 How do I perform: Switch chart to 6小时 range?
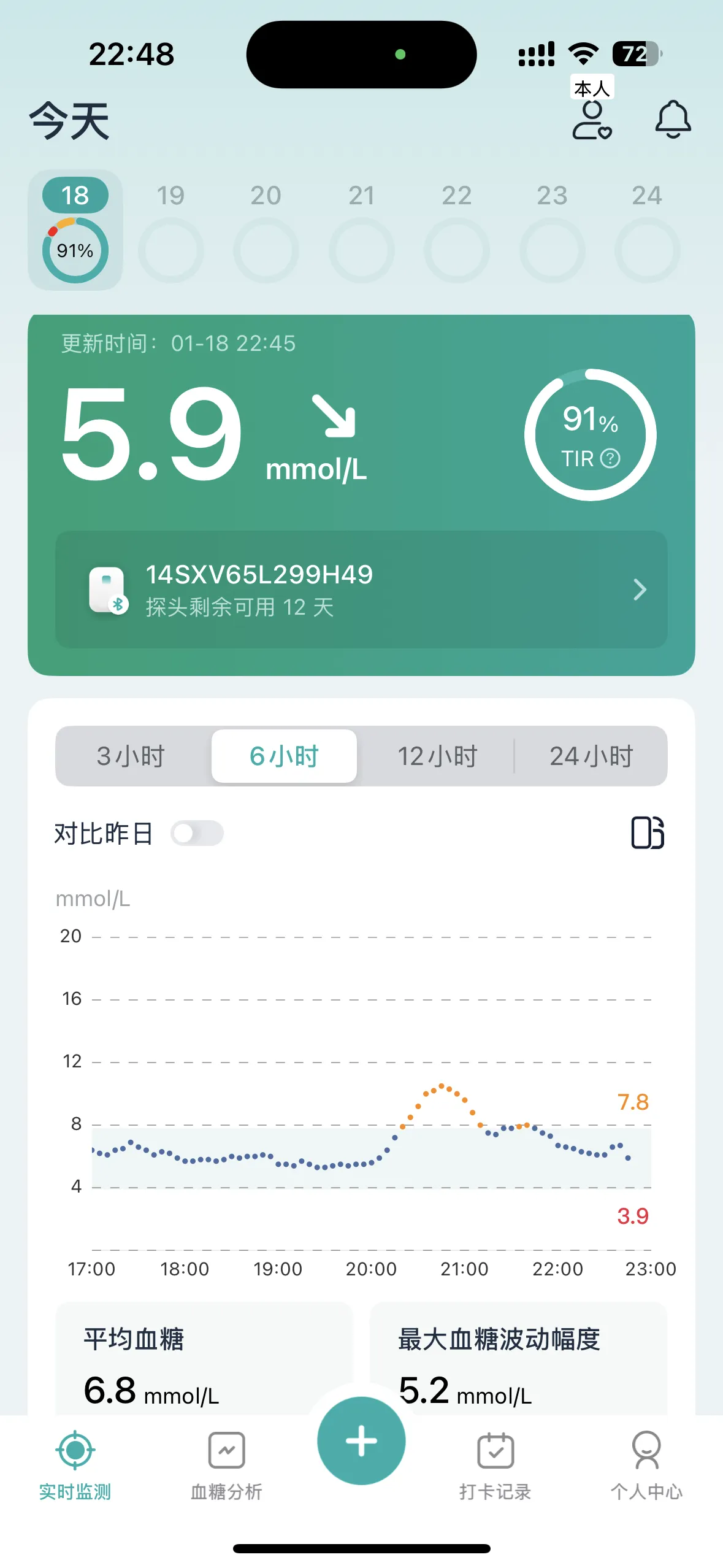(284, 756)
